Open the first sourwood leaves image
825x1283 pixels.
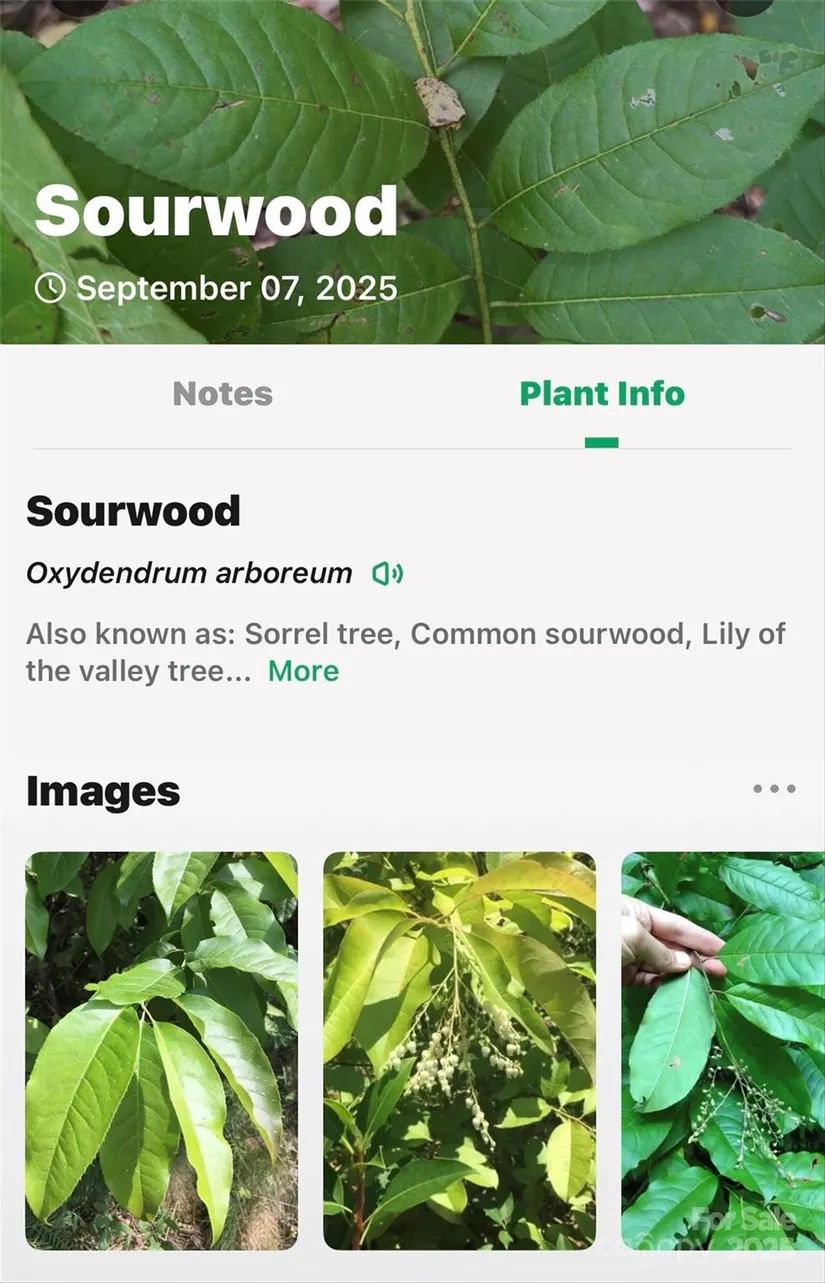pyautogui.click(x=161, y=1050)
